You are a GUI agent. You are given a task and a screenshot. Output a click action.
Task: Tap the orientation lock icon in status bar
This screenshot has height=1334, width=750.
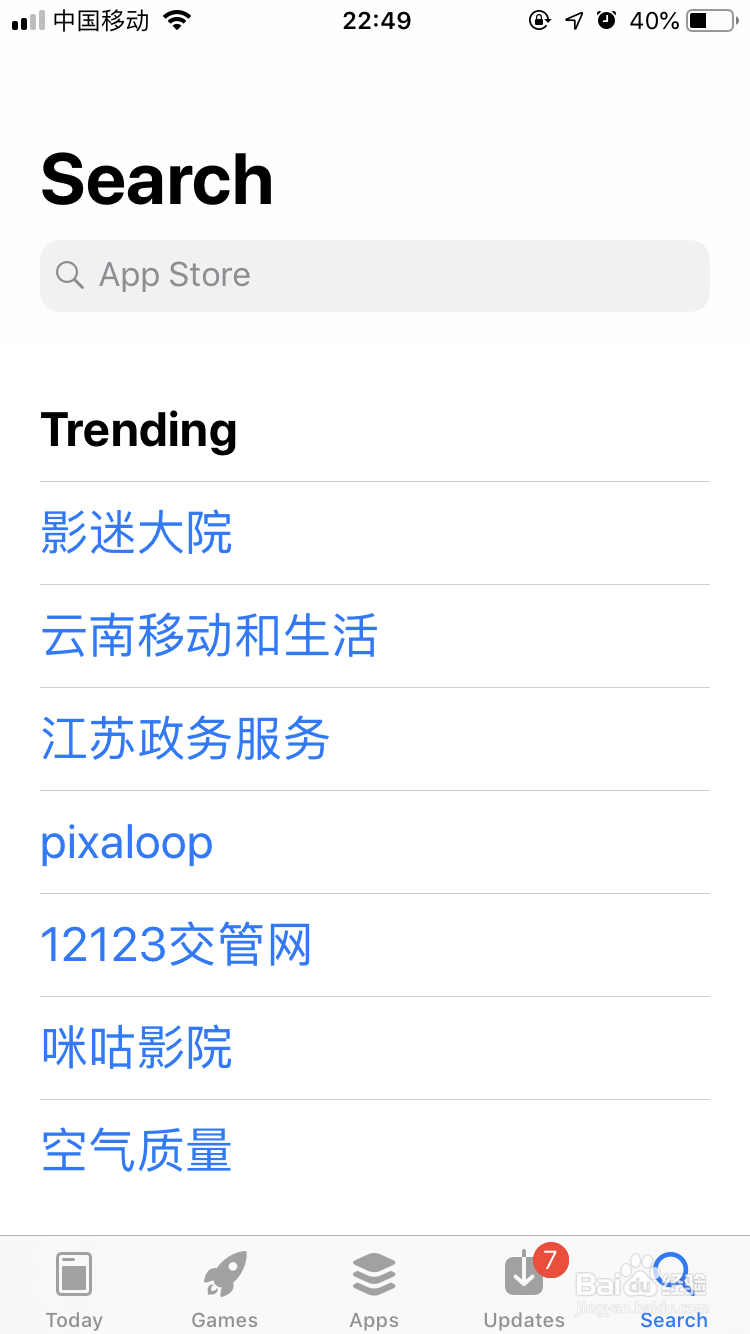538,20
